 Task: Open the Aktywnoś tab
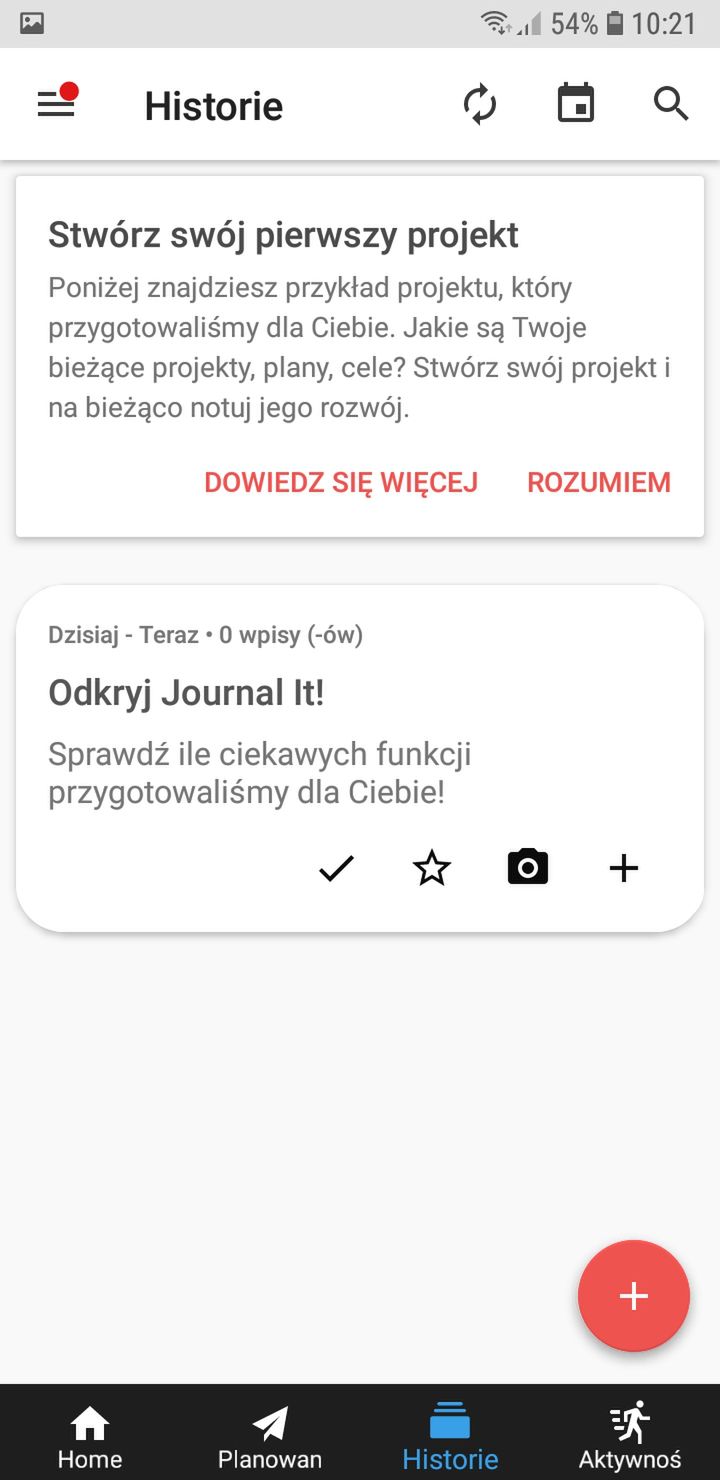coord(630,1436)
